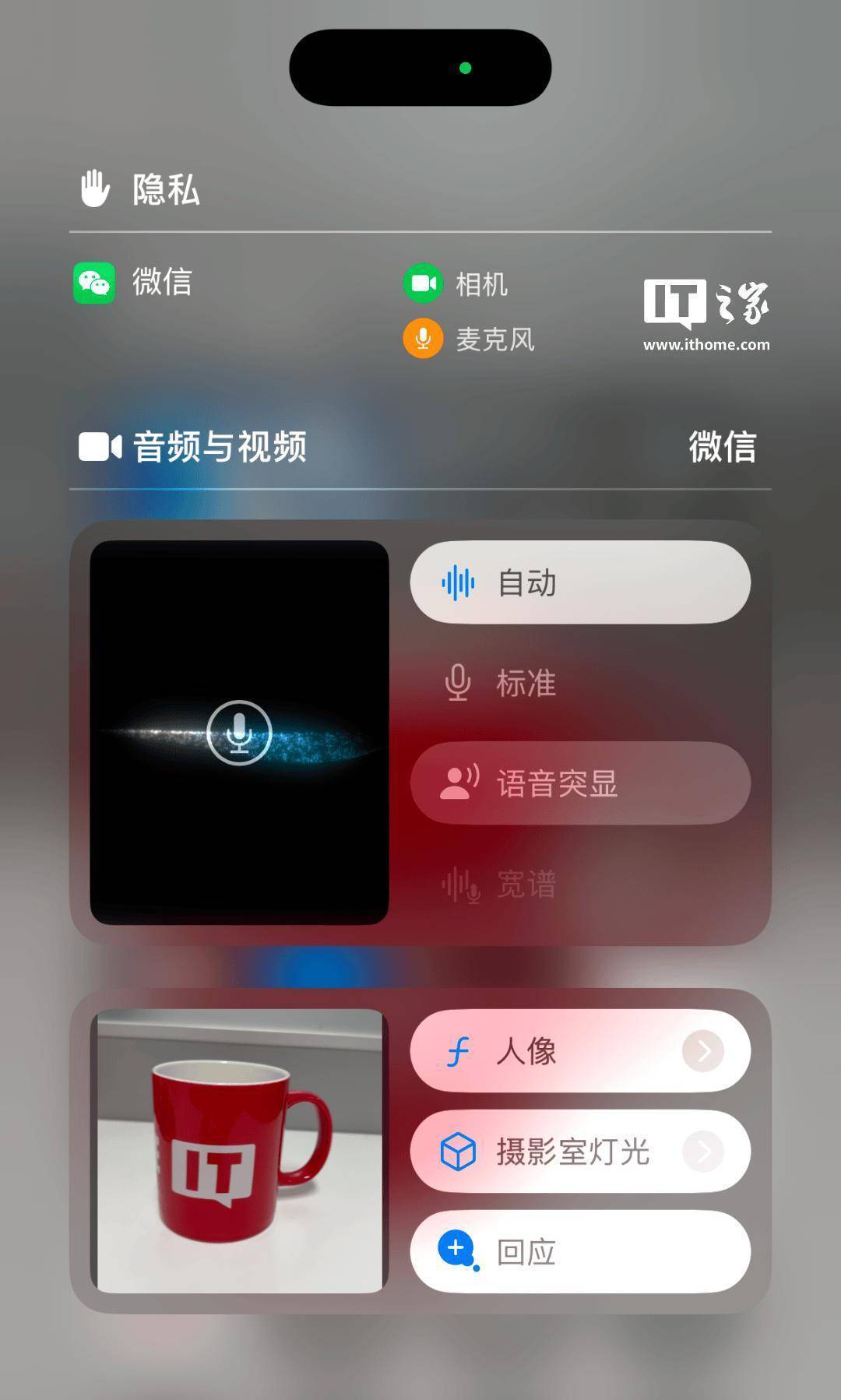Tap the microphone icon inside the audio preview
This screenshot has width=841, height=1400.
(x=238, y=732)
